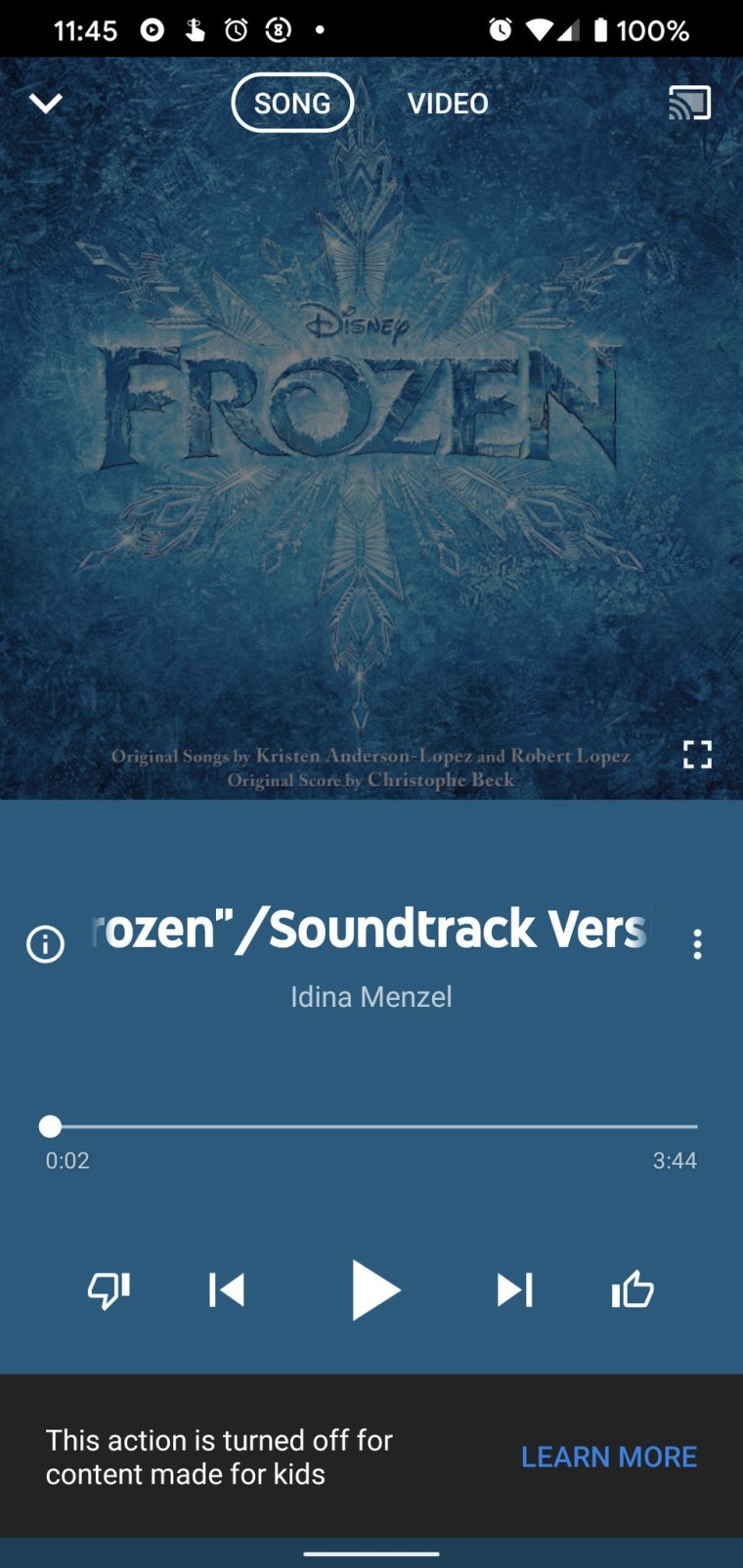This screenshot has height=1568, width=743.
Task: Switch to Video mode
Action: (x=448, y=103)
